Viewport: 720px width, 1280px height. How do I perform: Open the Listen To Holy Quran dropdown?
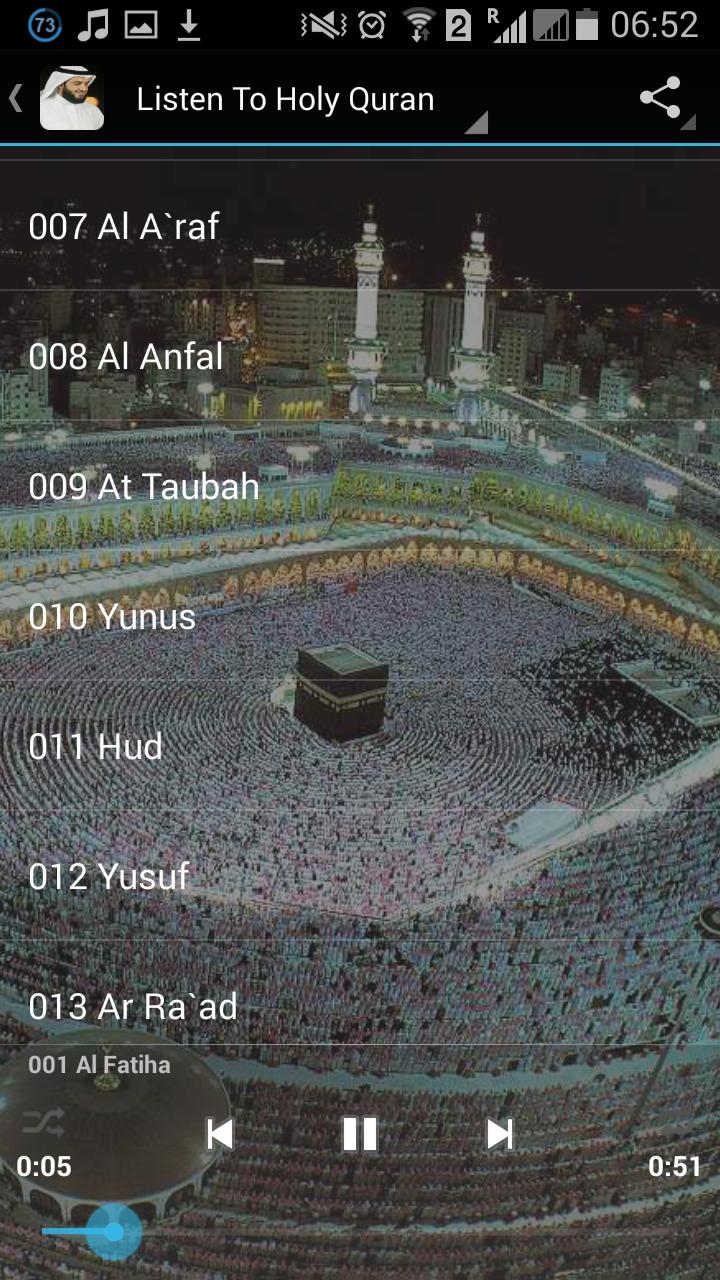[x=285, y=97]
